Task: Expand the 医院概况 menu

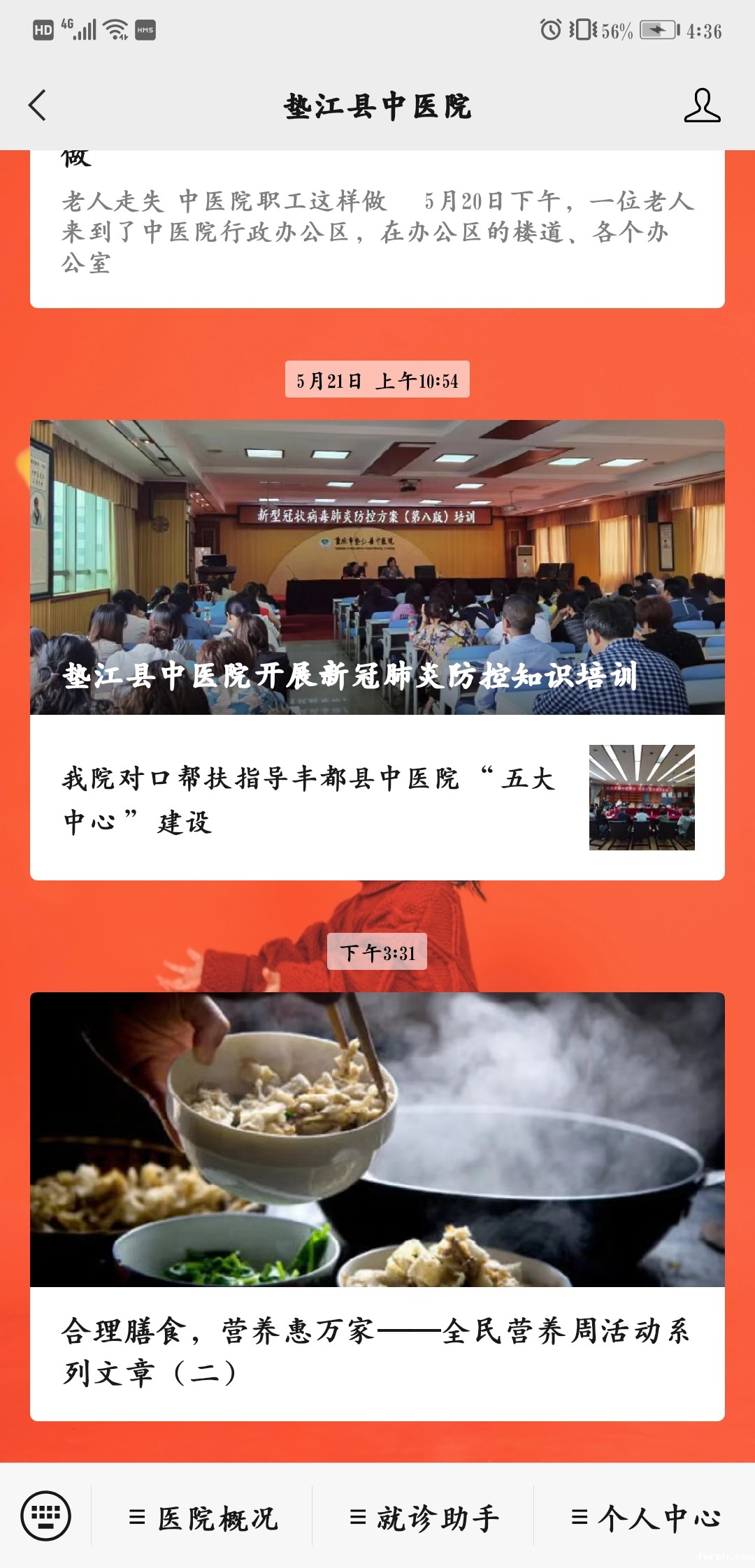Action: [x=203, y=1518]
